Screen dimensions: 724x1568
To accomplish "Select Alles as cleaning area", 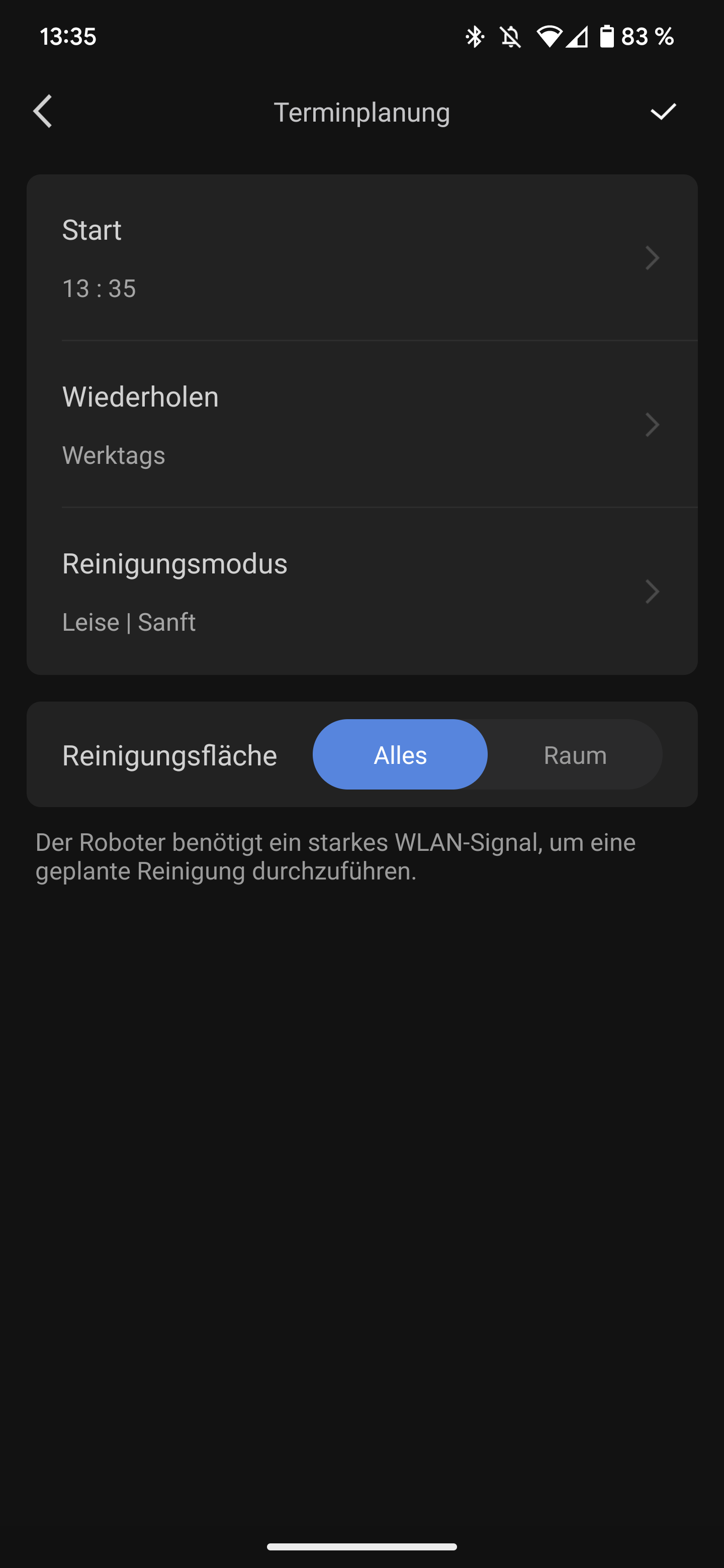I will pyautogui.click(x=400, y=755).
